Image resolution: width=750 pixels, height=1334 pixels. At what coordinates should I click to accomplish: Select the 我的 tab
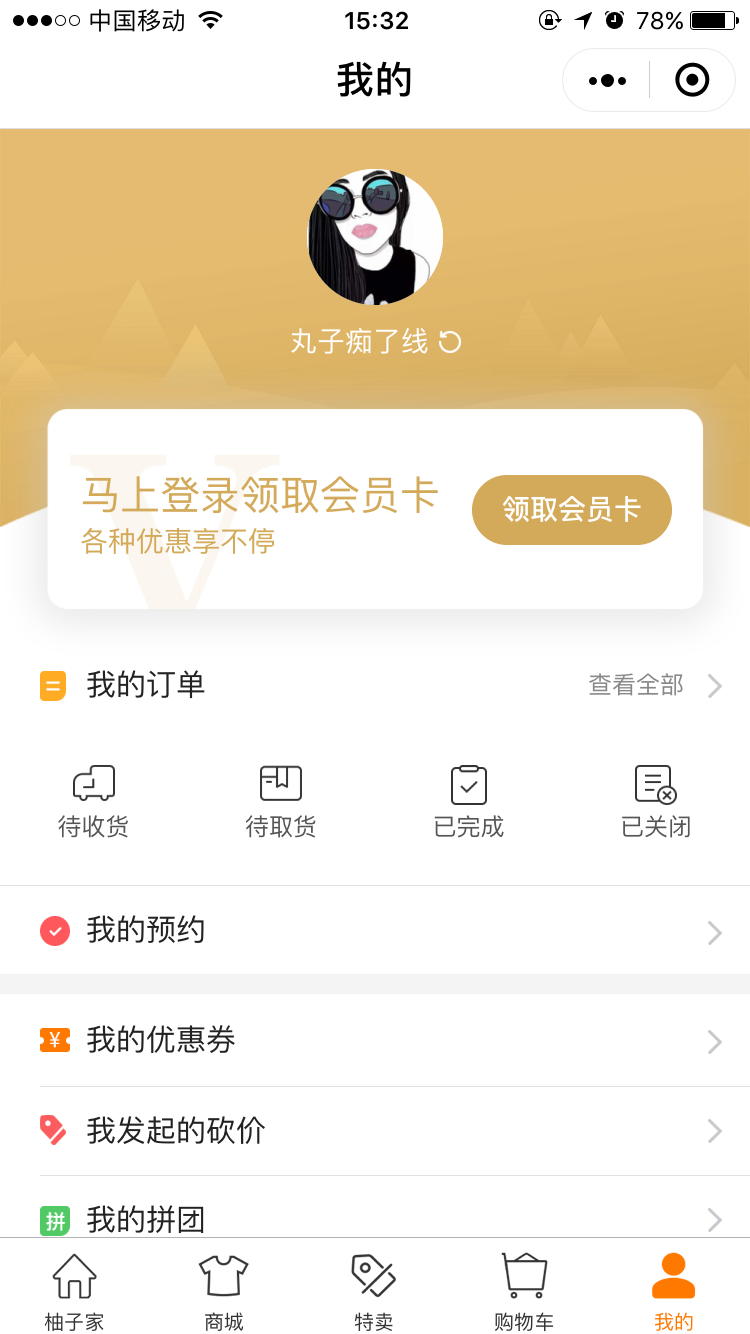point(673,1291)
